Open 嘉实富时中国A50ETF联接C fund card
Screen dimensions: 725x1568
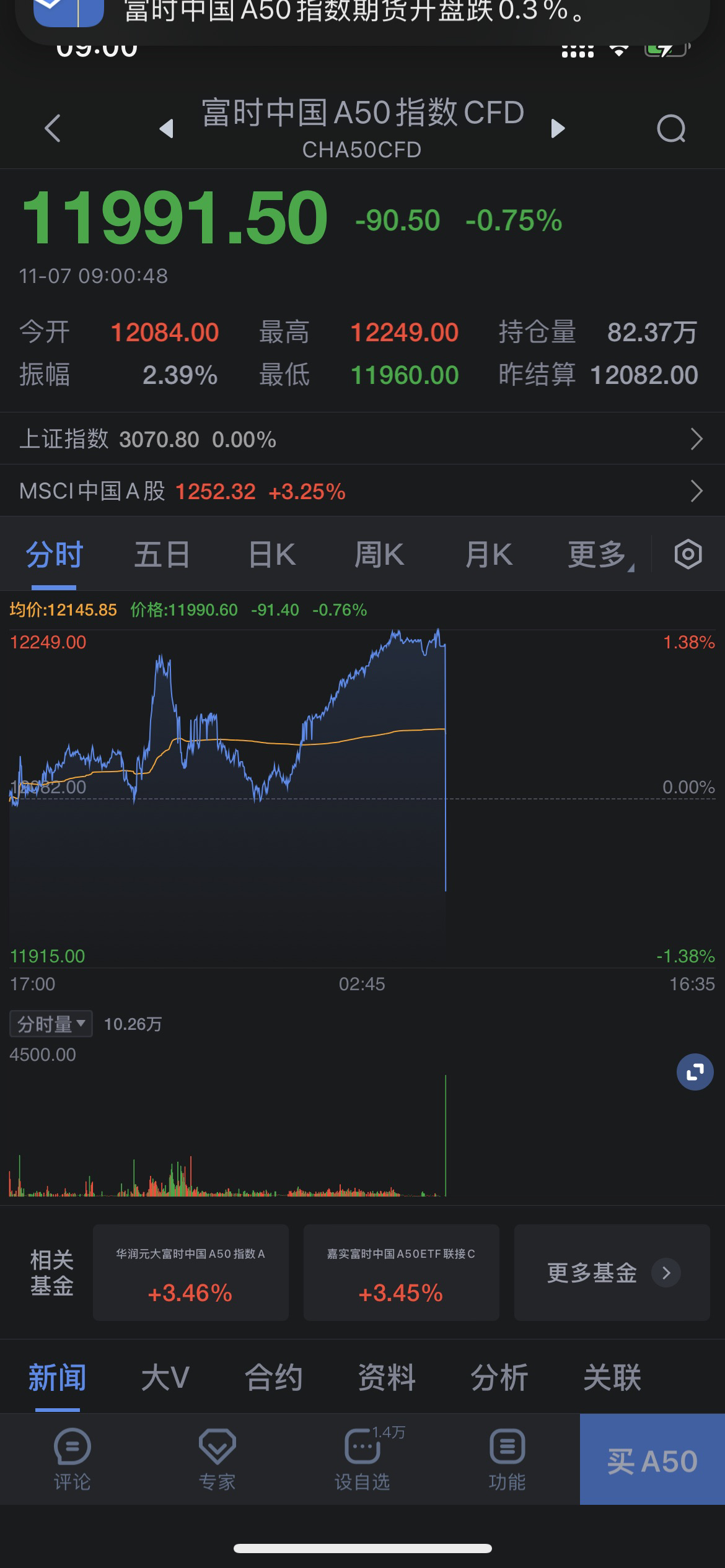[x=401, y=1273]
